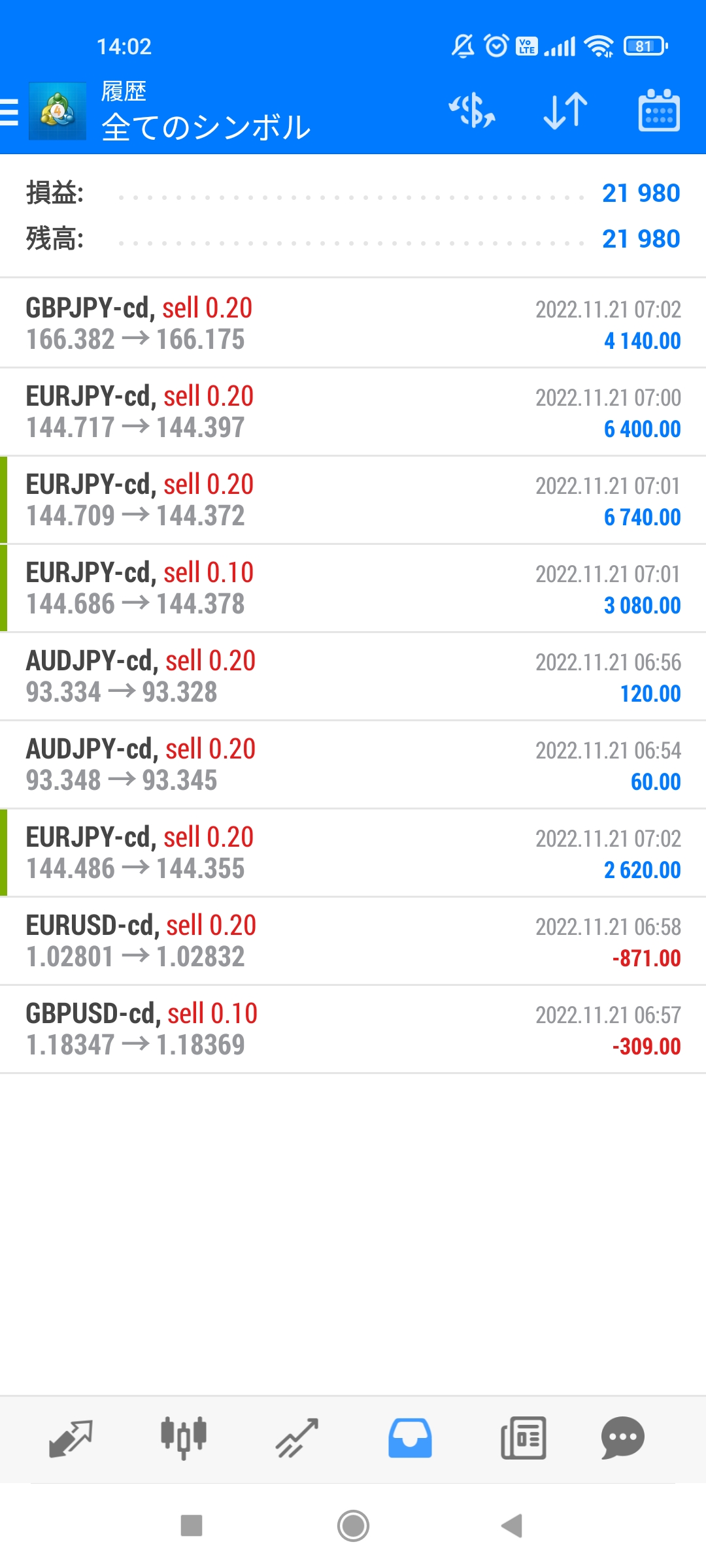Open the chat messages tab
Viewport: 706px width, 1568px height.
click(x=622, y=1438)
